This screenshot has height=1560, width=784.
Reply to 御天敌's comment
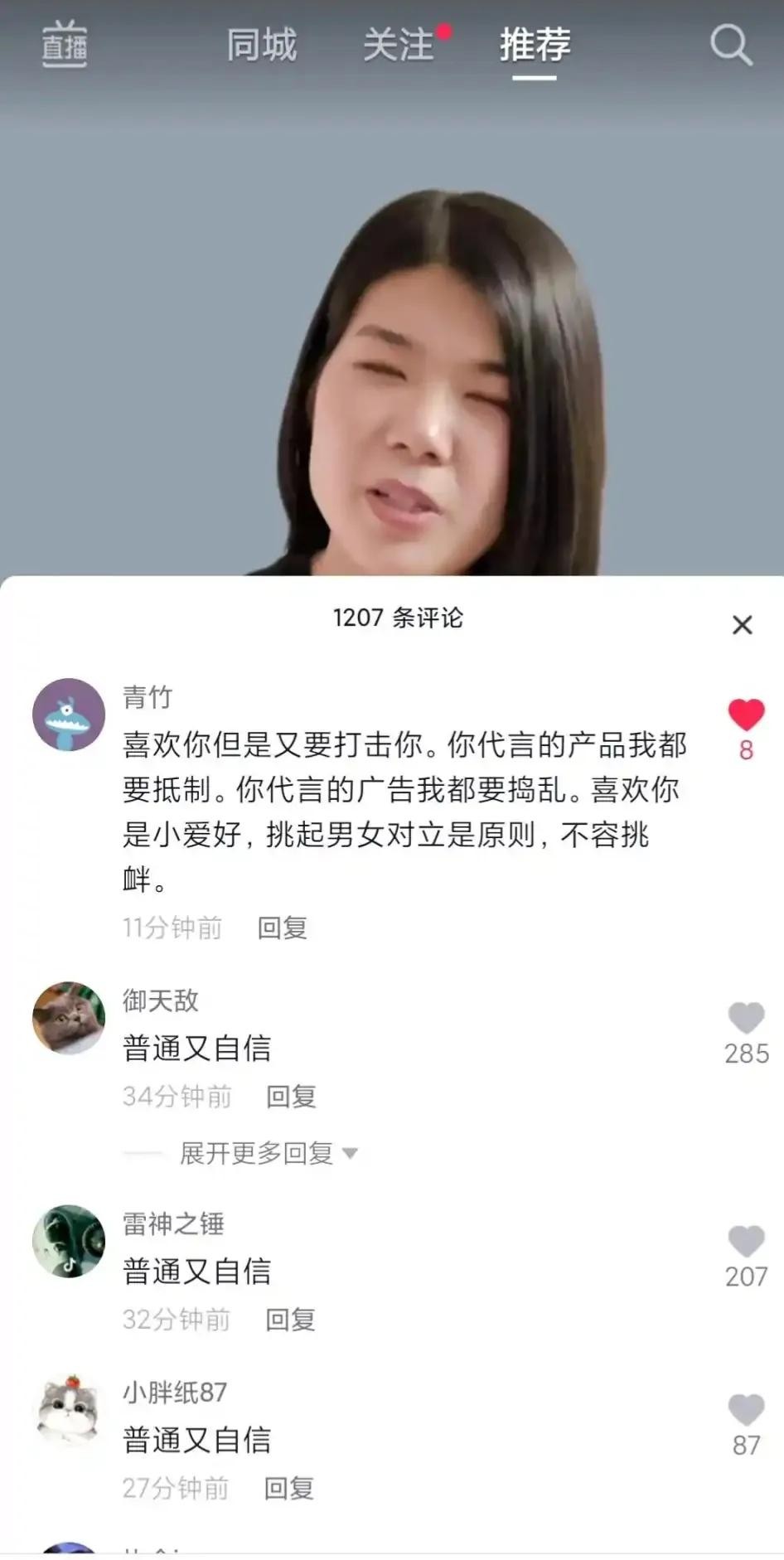tap(291, 1097)
